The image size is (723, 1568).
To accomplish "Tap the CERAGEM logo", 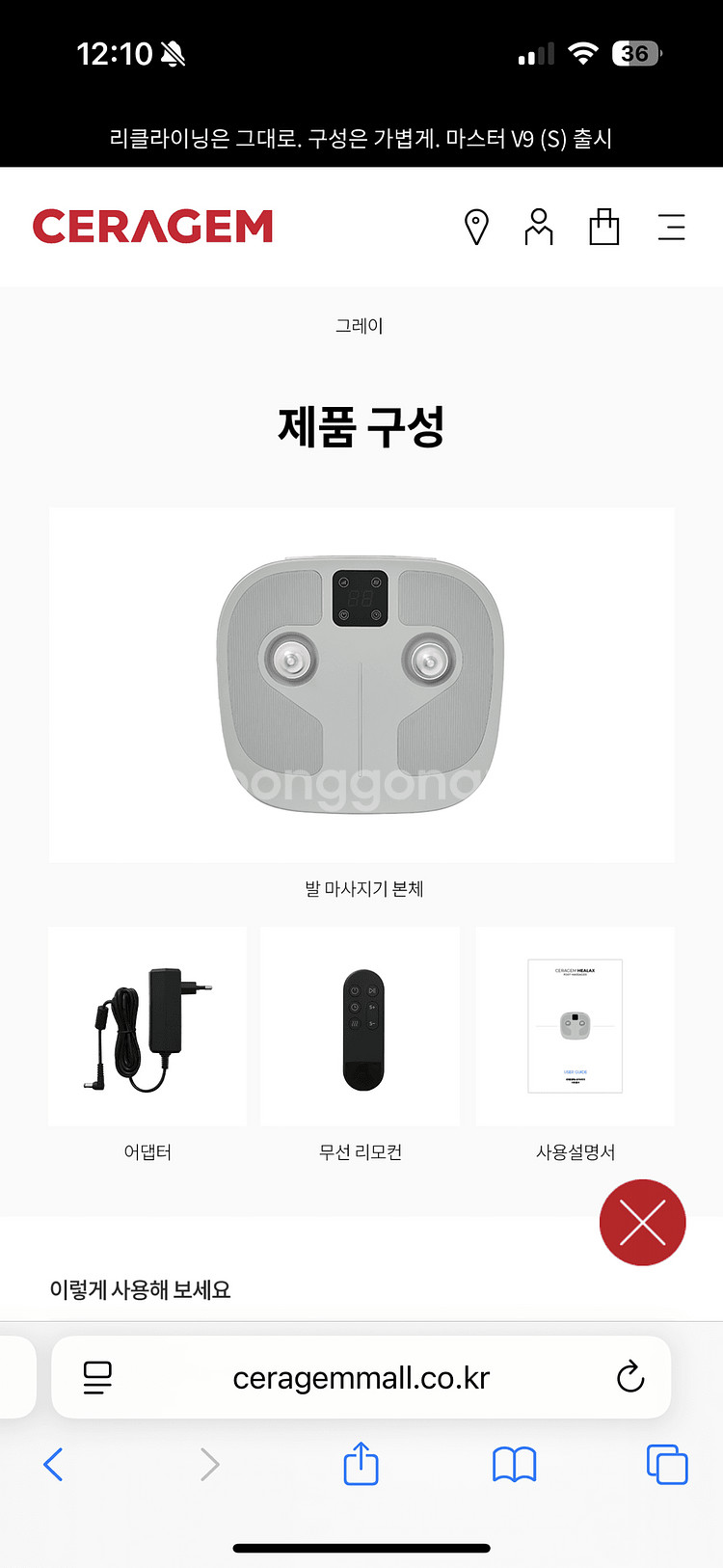I will [x=152, y=227].
